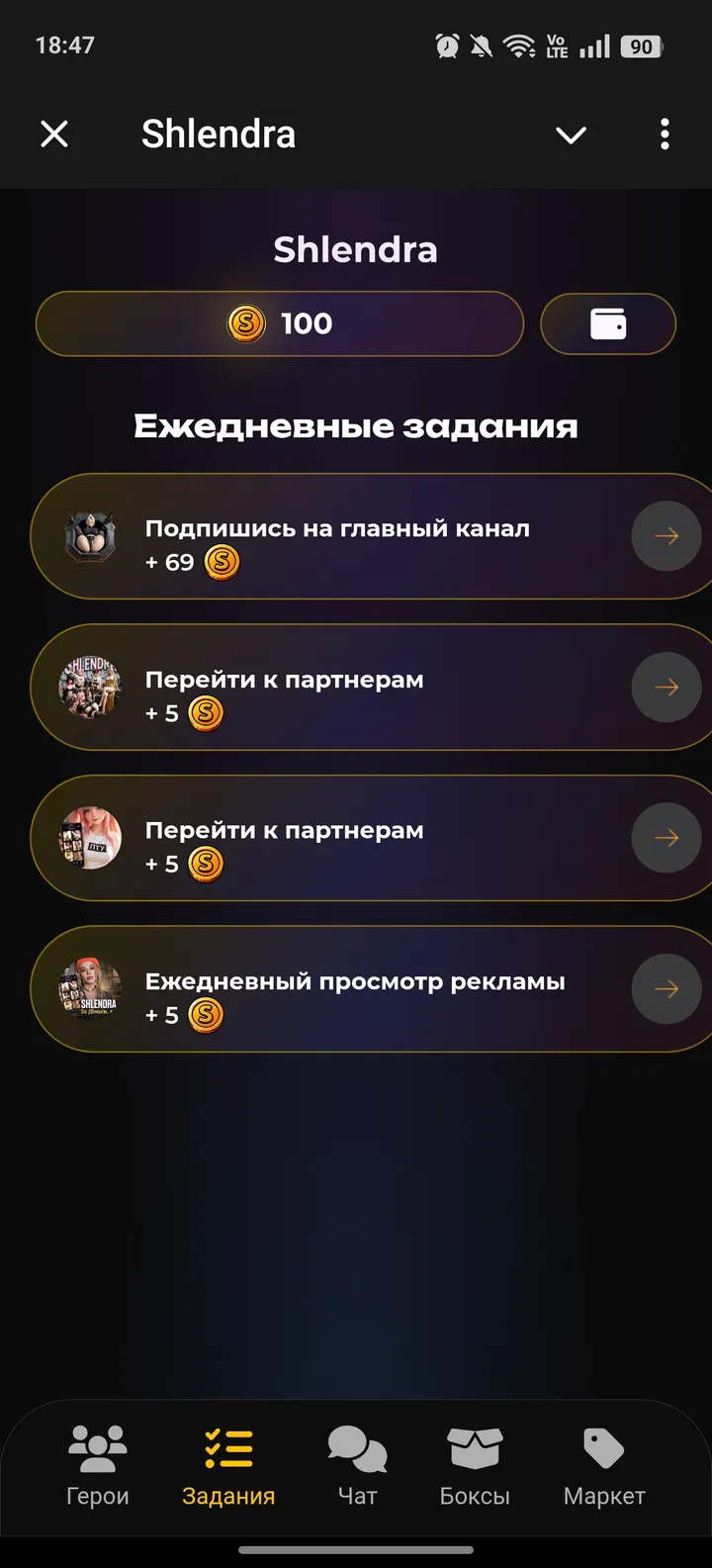The height and width of the screenshot is (1568, 712).
Task: Open task Подпишись на главный канал
Action: [x=336, y=536]
